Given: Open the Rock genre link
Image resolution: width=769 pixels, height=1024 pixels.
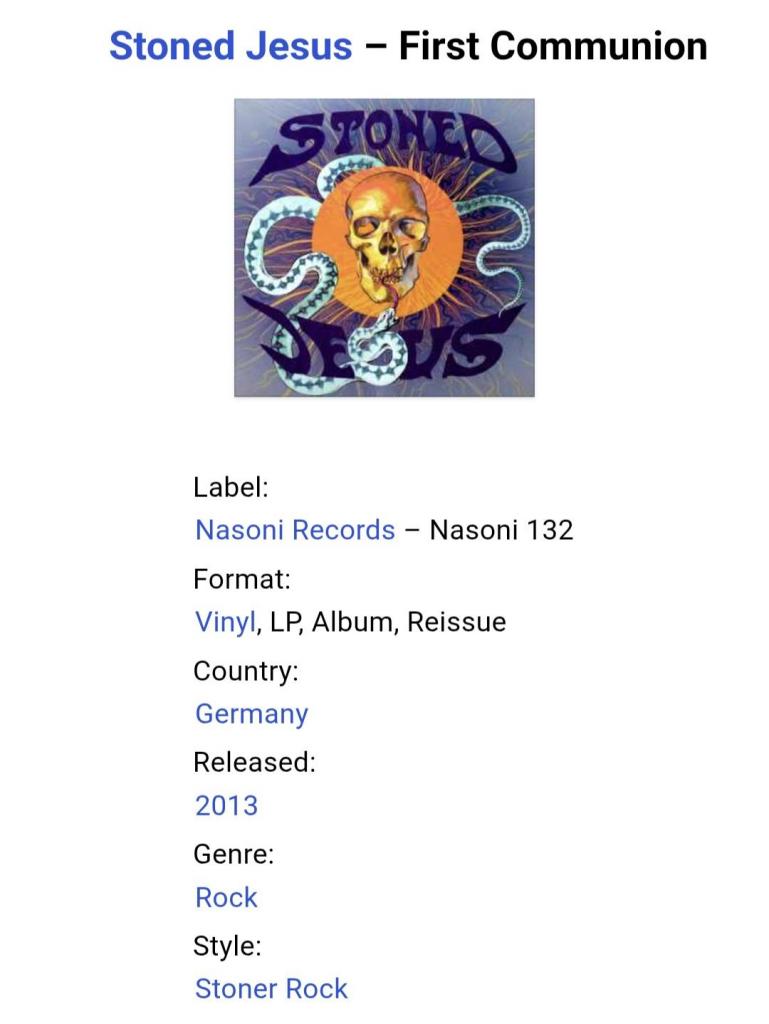Looking at the screenshot, I should [226, 898].
